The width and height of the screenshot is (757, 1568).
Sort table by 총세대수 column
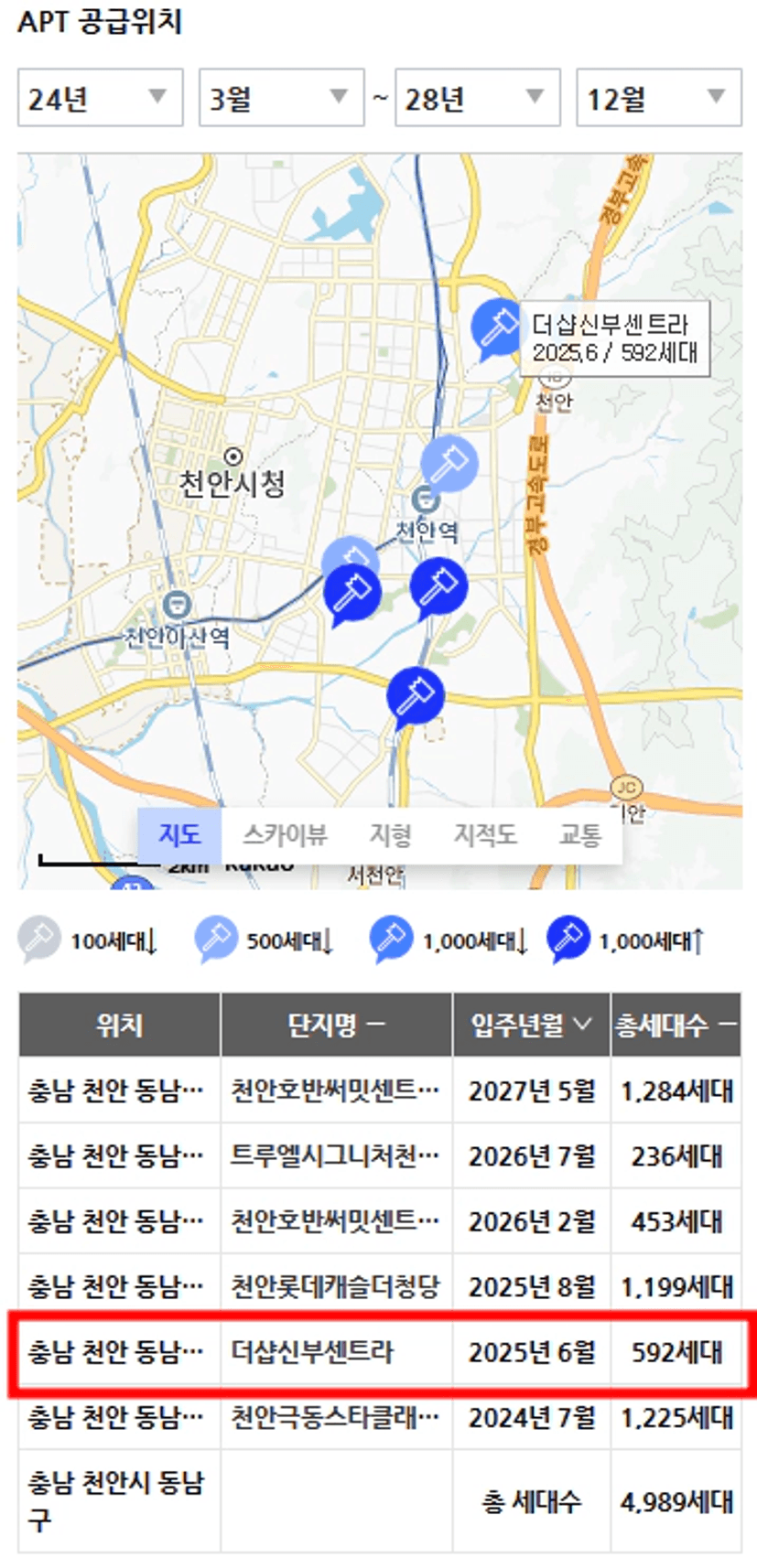point(676,1025)
